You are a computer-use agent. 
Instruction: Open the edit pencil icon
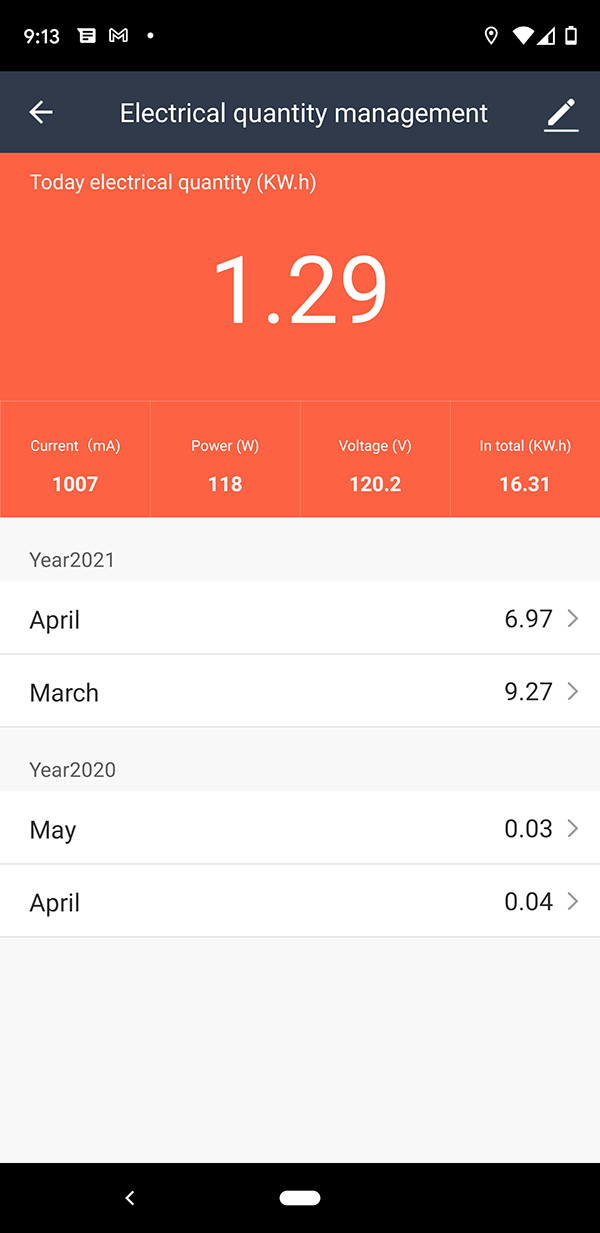[561, 113]
